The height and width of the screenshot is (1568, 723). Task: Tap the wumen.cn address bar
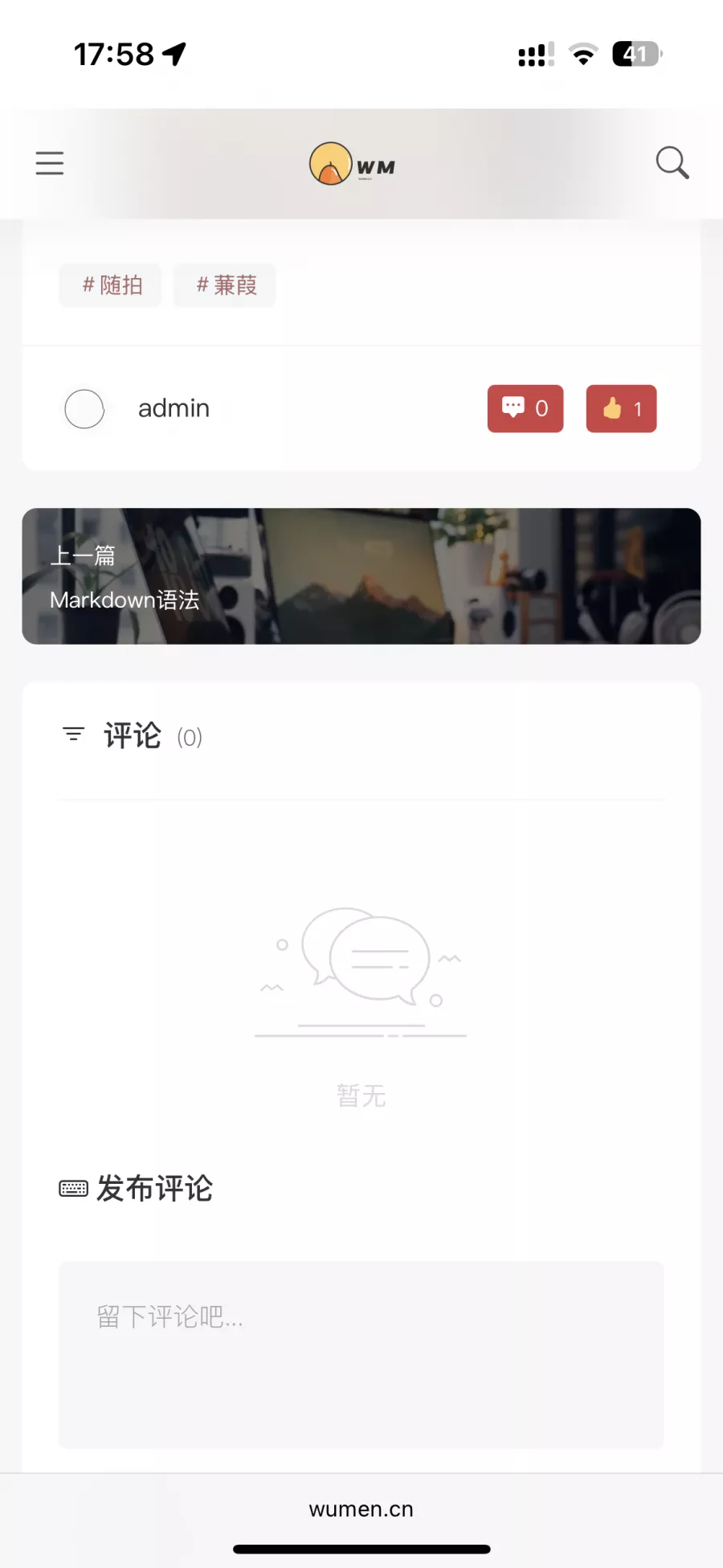(361, 1509)
